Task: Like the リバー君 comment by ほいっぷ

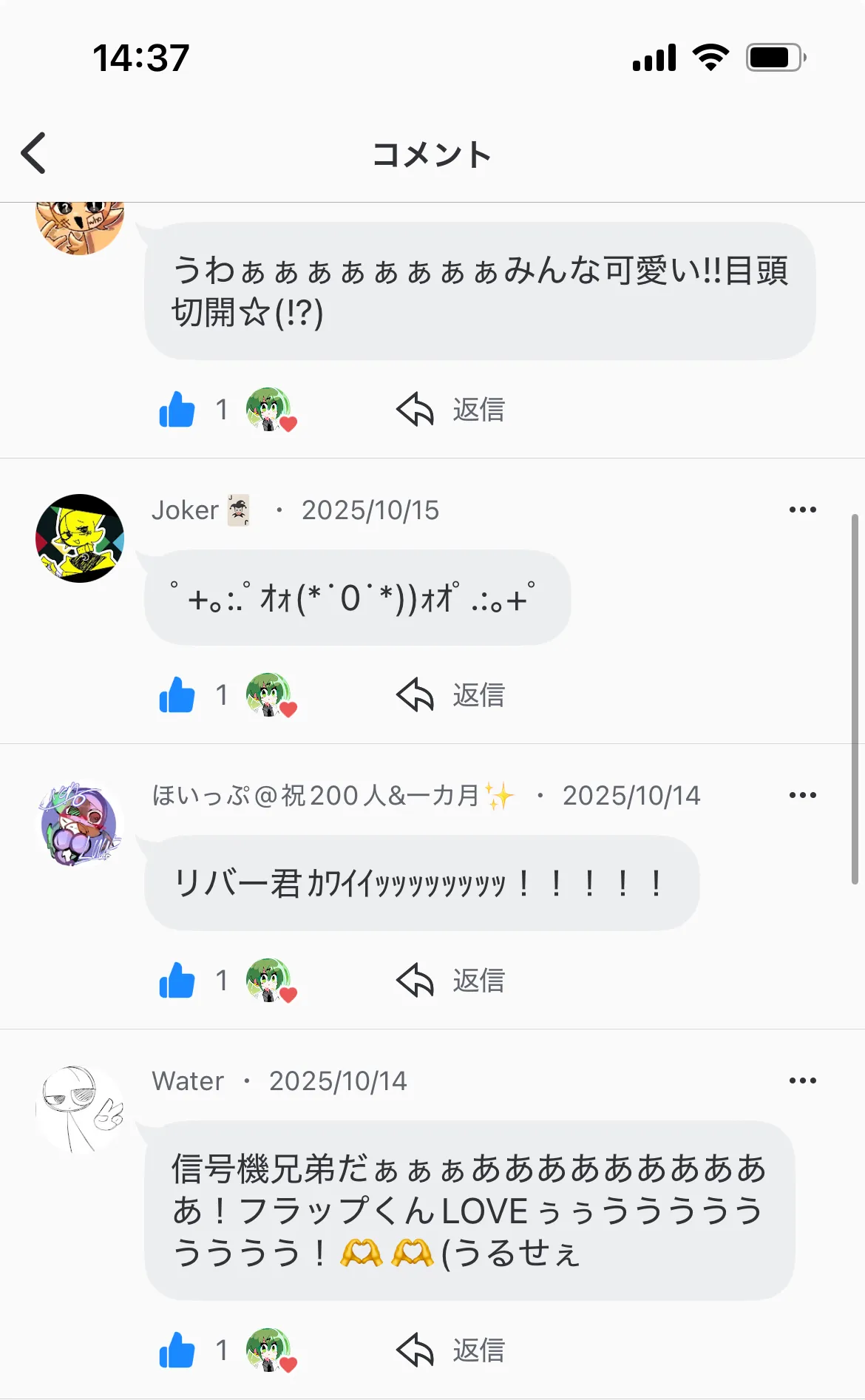Action: 177,981
